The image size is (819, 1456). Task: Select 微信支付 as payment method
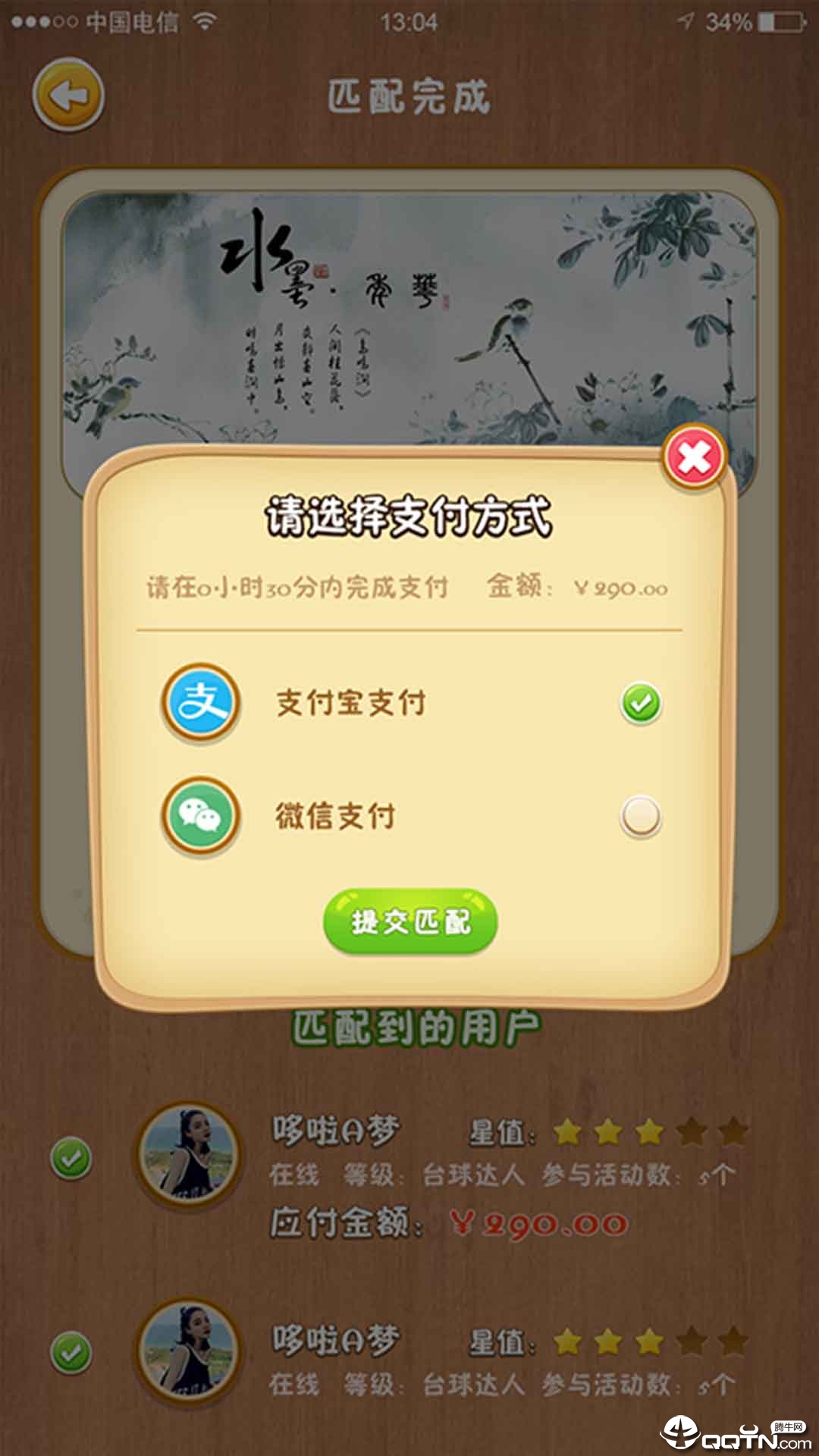[640, 817]
